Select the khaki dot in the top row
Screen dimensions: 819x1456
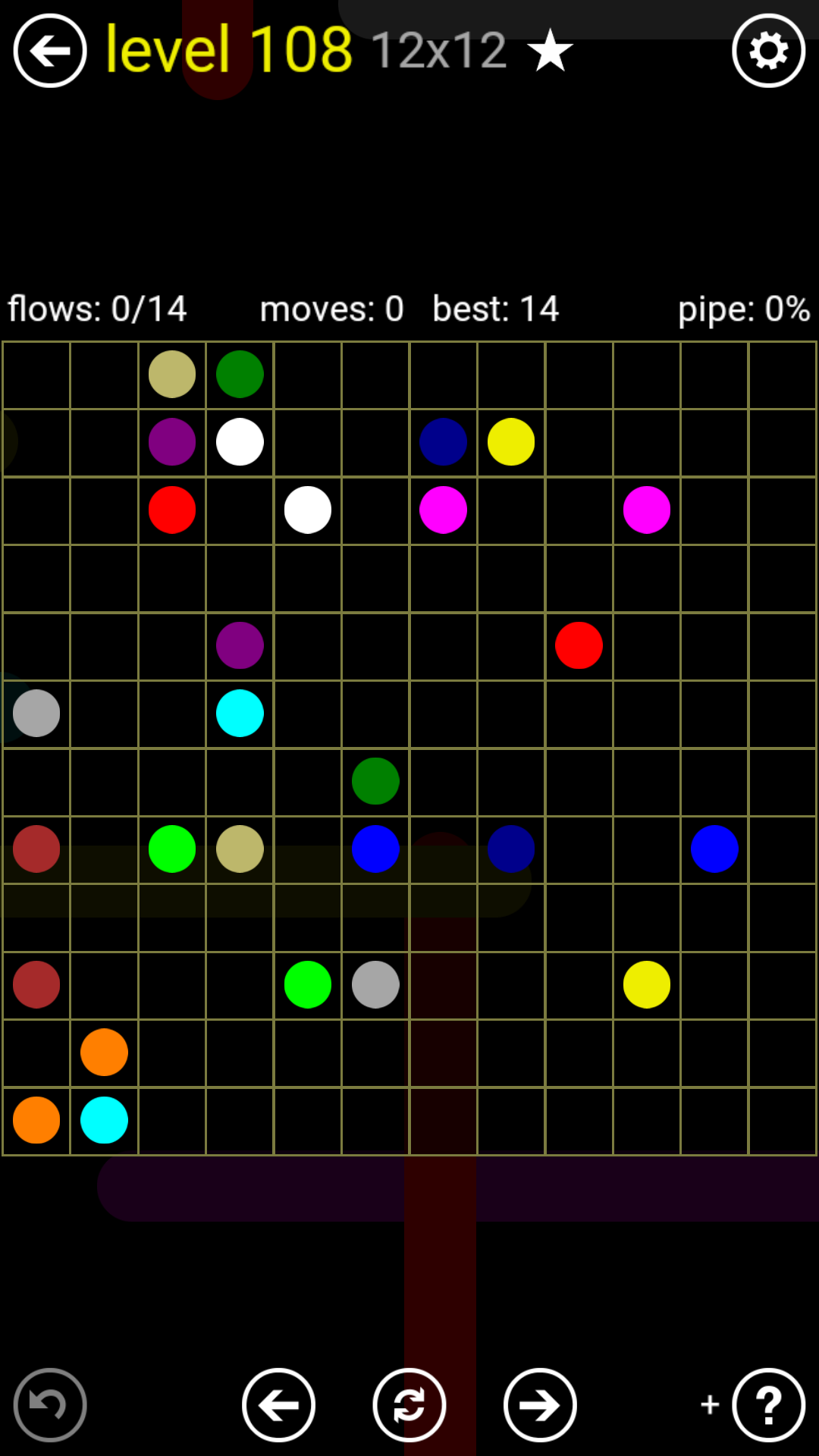tap(172, 374)
